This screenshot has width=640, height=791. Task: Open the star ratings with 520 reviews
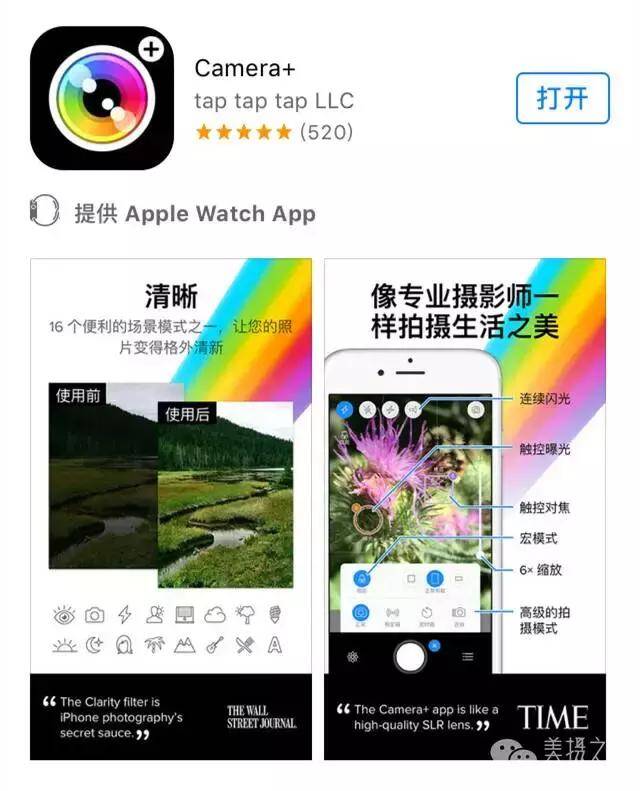273,132
